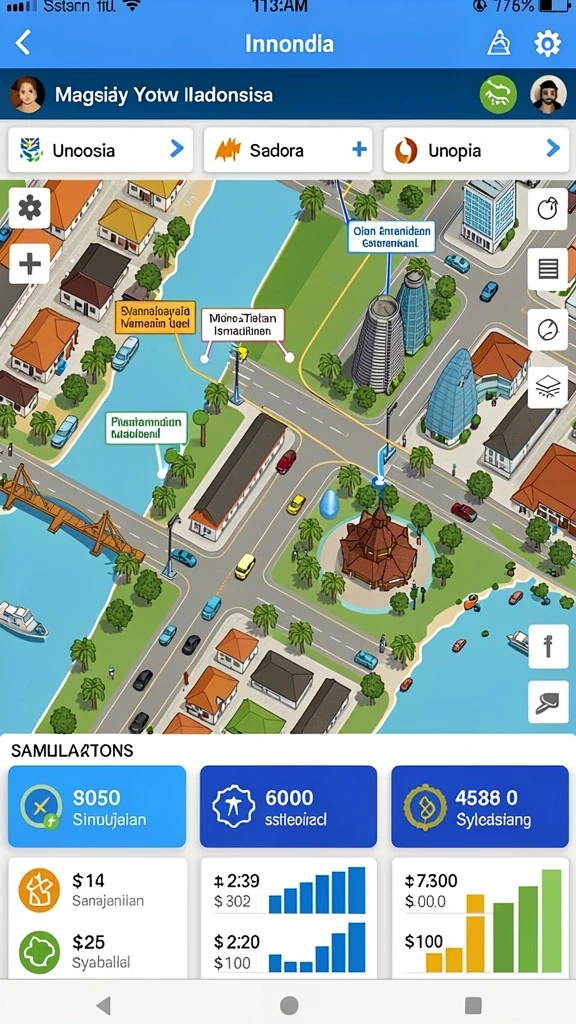Viewport: 576px width, 1024px height.
Task: Open the settings gear in the header
Action: tap(547, 44)
